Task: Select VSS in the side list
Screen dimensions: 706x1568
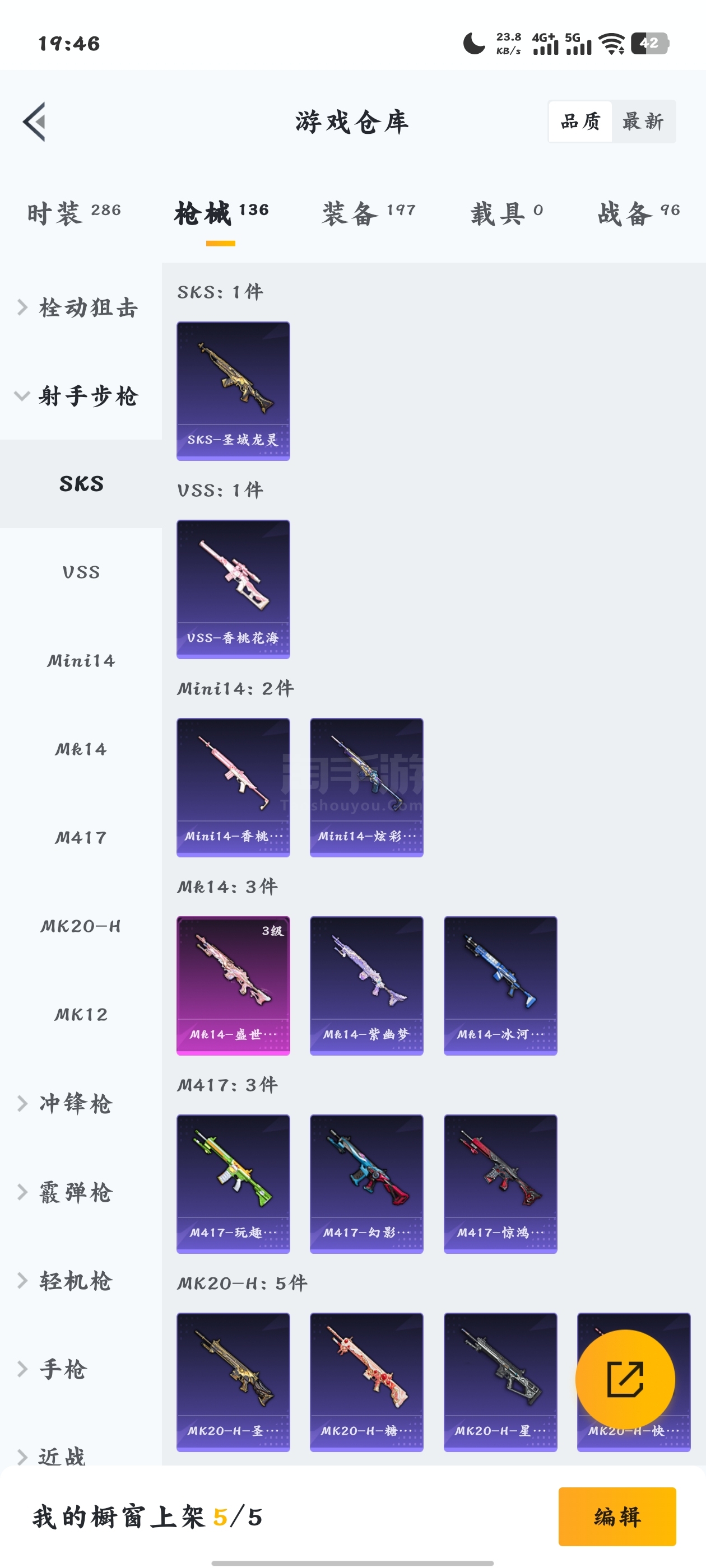Action: 81,572
